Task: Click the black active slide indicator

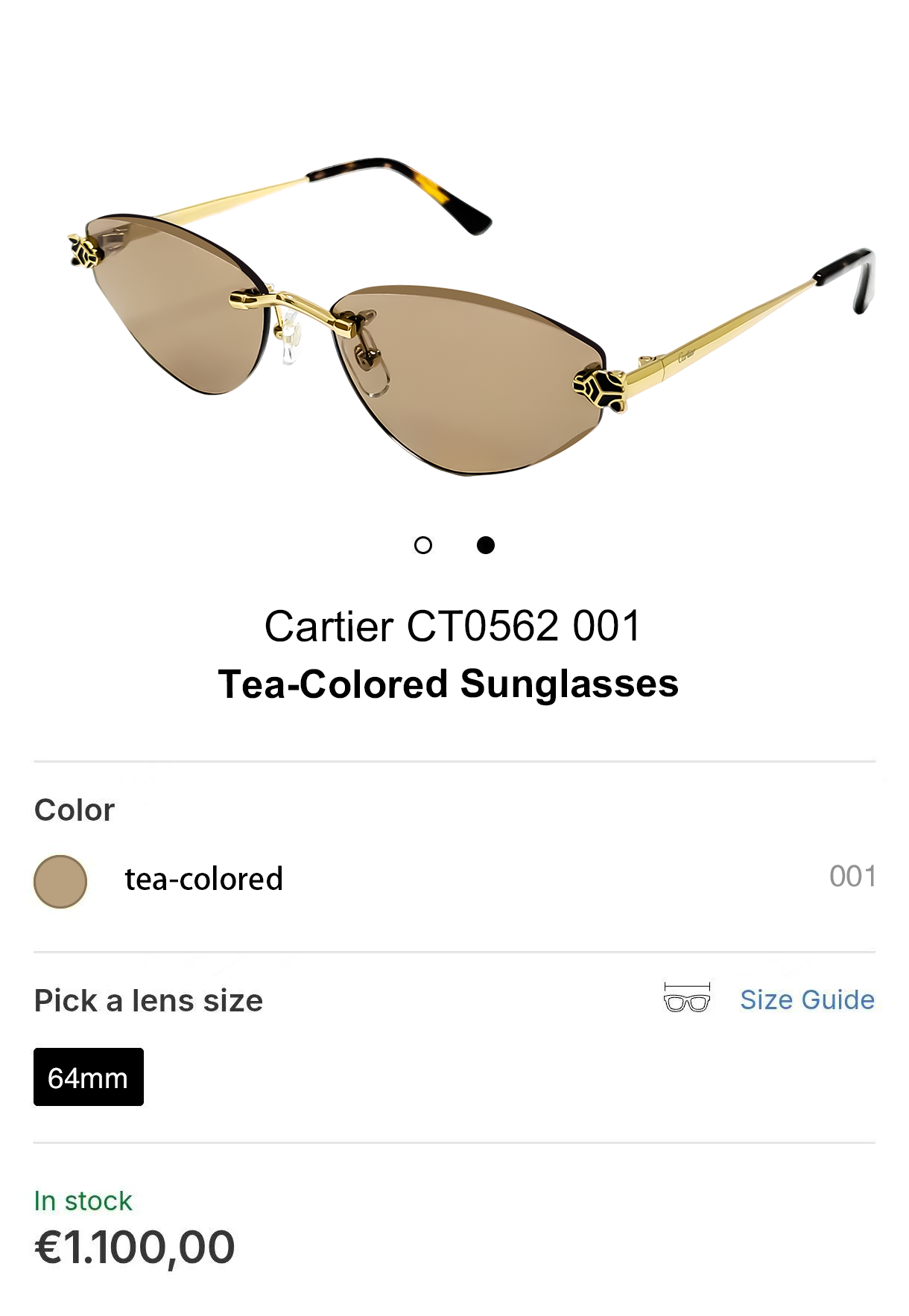Action: [486, 546]
